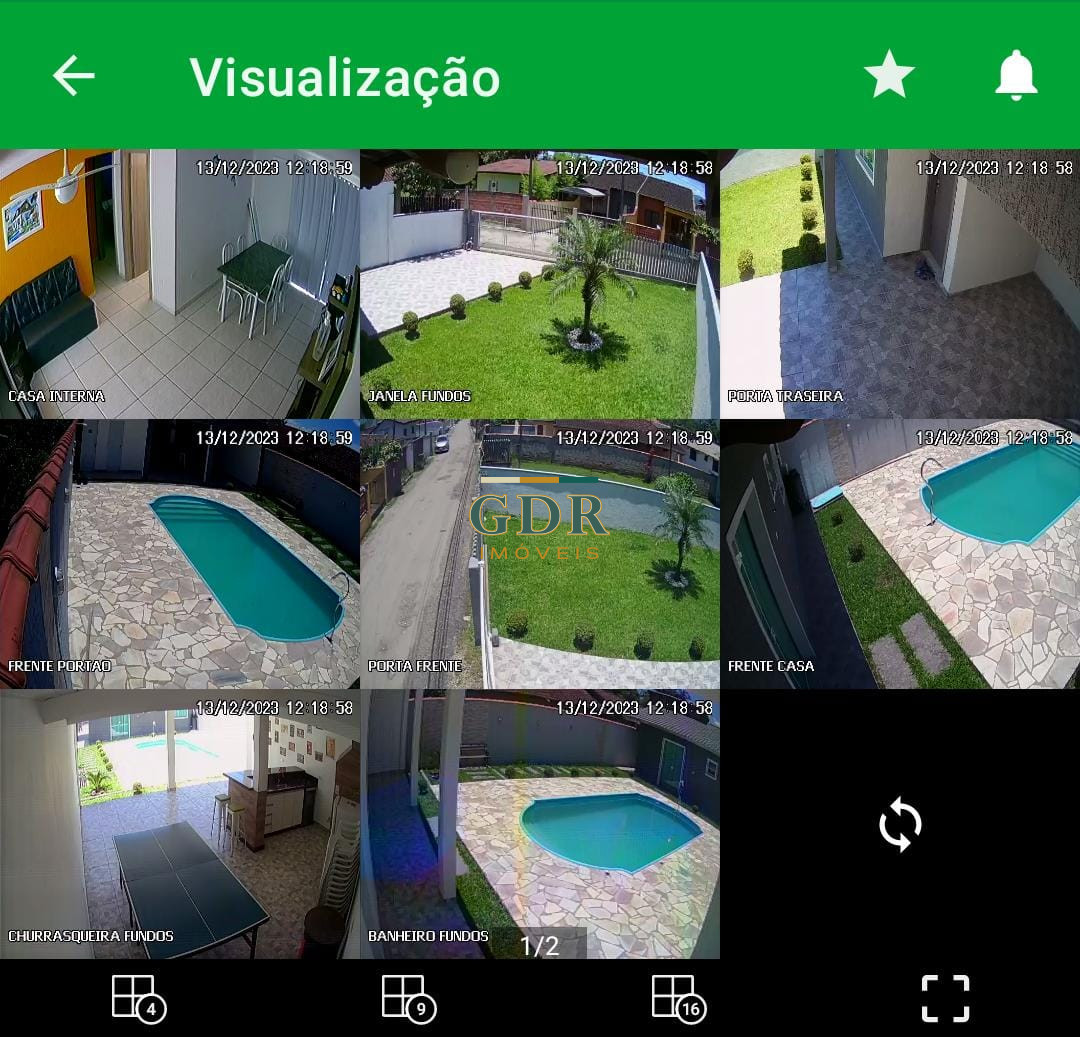Open the CASA INTERNA camera feed
Screen dimensions: 1080x1037
coord(179,283)
